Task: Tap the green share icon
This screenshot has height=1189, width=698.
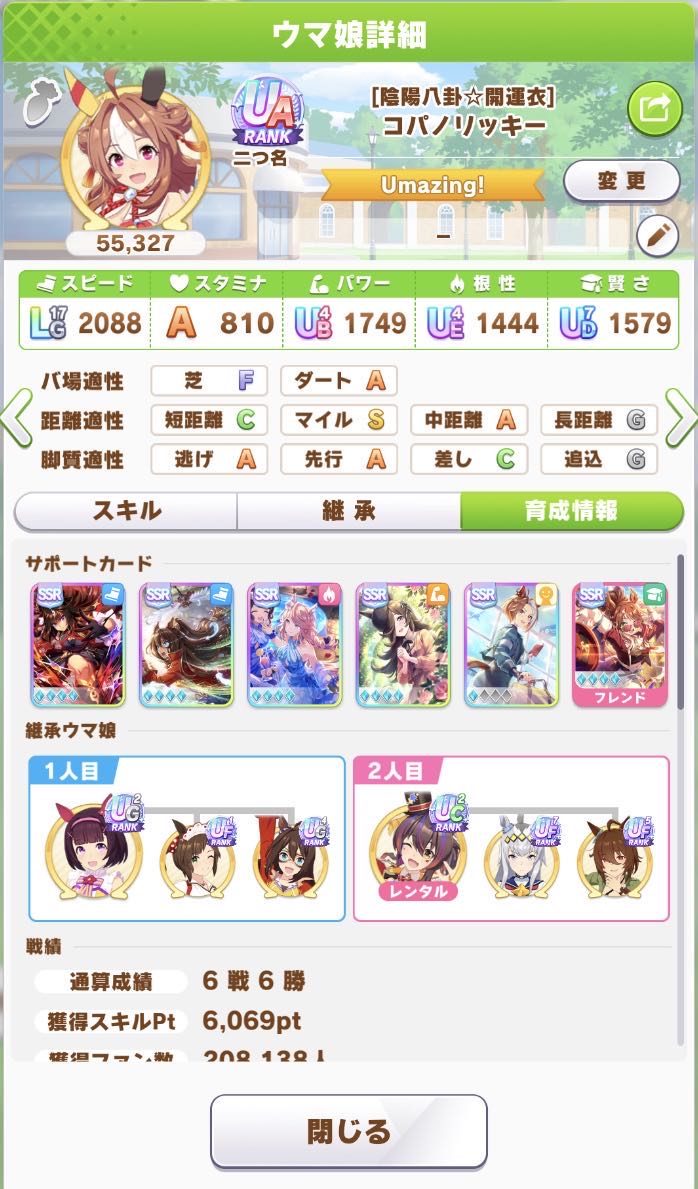Action: [x=654, y=108]
